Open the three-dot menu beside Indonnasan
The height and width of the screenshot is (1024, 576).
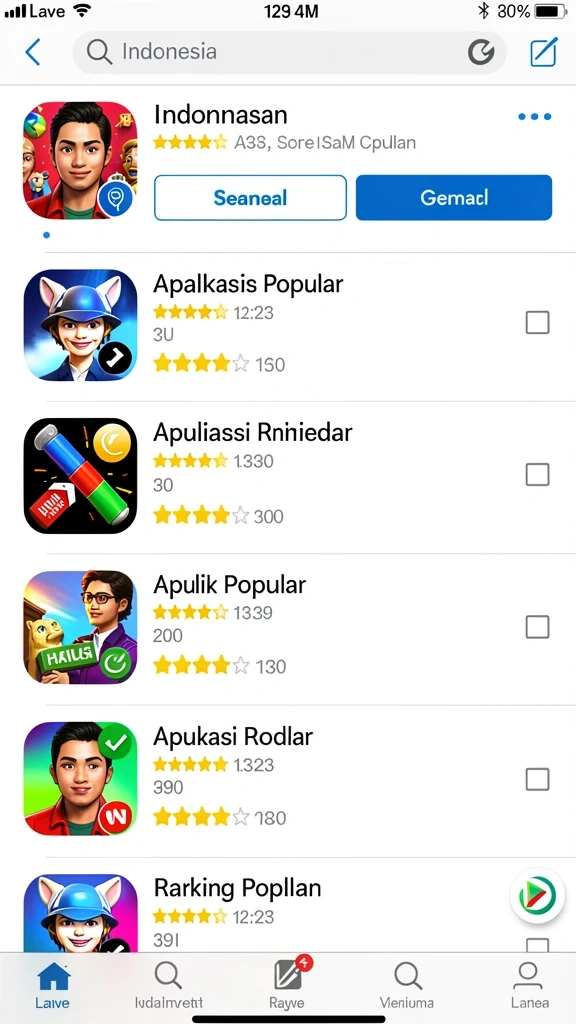pyautogui.click(x=535, y=117)
